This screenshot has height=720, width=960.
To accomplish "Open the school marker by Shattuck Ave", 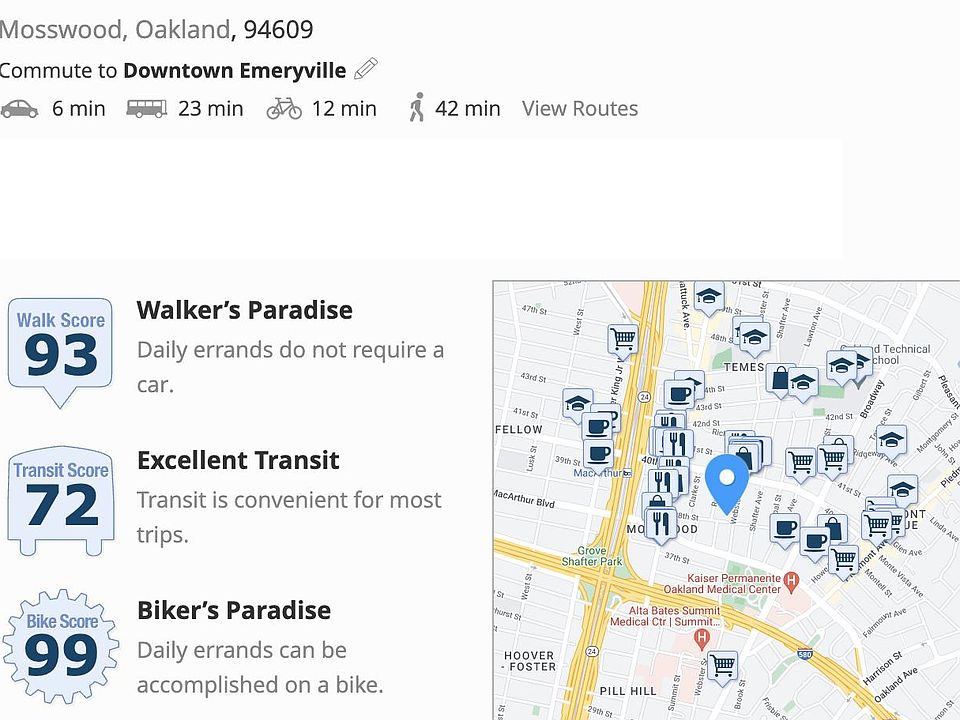I will [x=709, y=296].
